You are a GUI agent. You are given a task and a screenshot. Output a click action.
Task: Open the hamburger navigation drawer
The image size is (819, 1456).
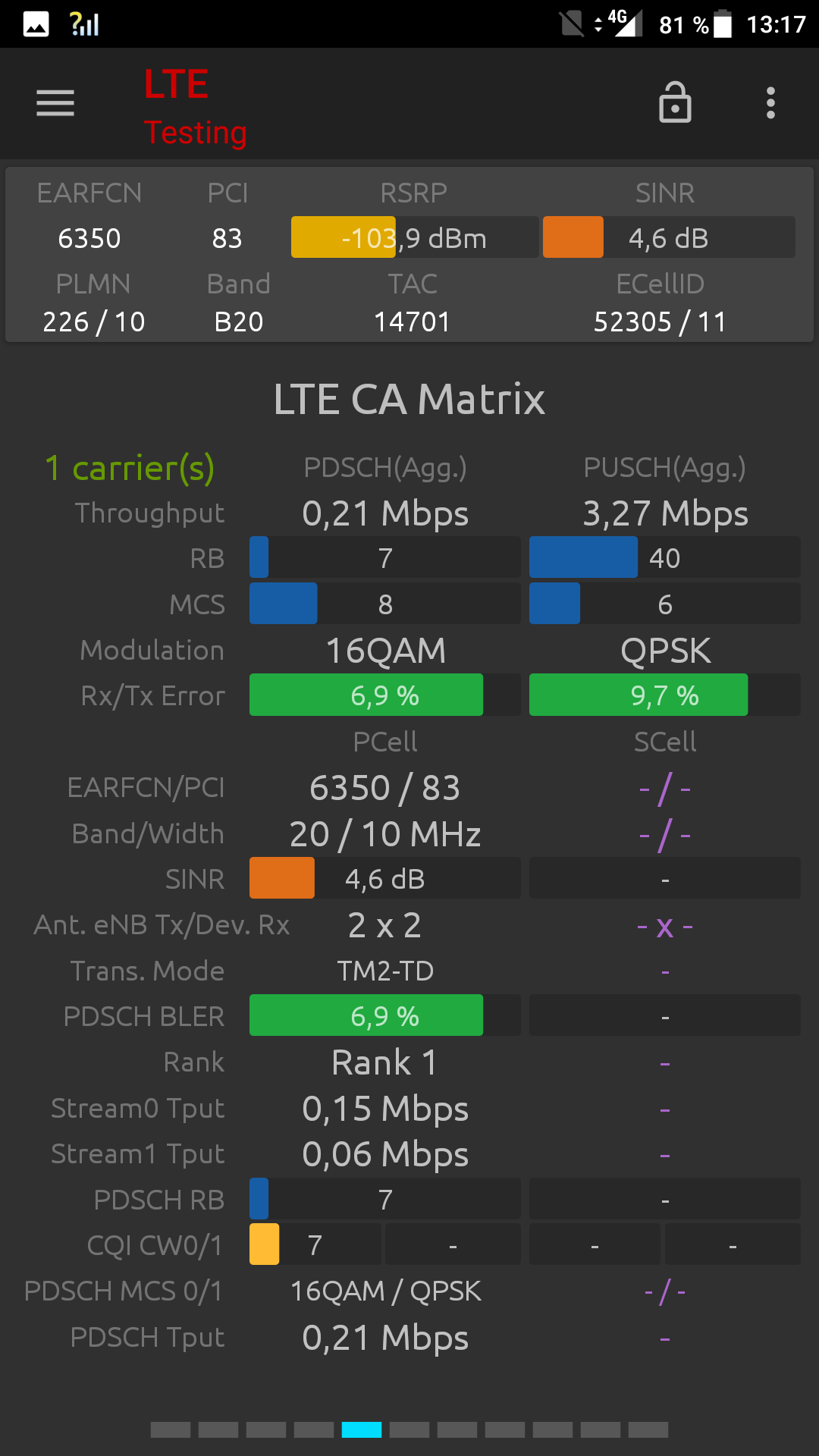(55, 103)
